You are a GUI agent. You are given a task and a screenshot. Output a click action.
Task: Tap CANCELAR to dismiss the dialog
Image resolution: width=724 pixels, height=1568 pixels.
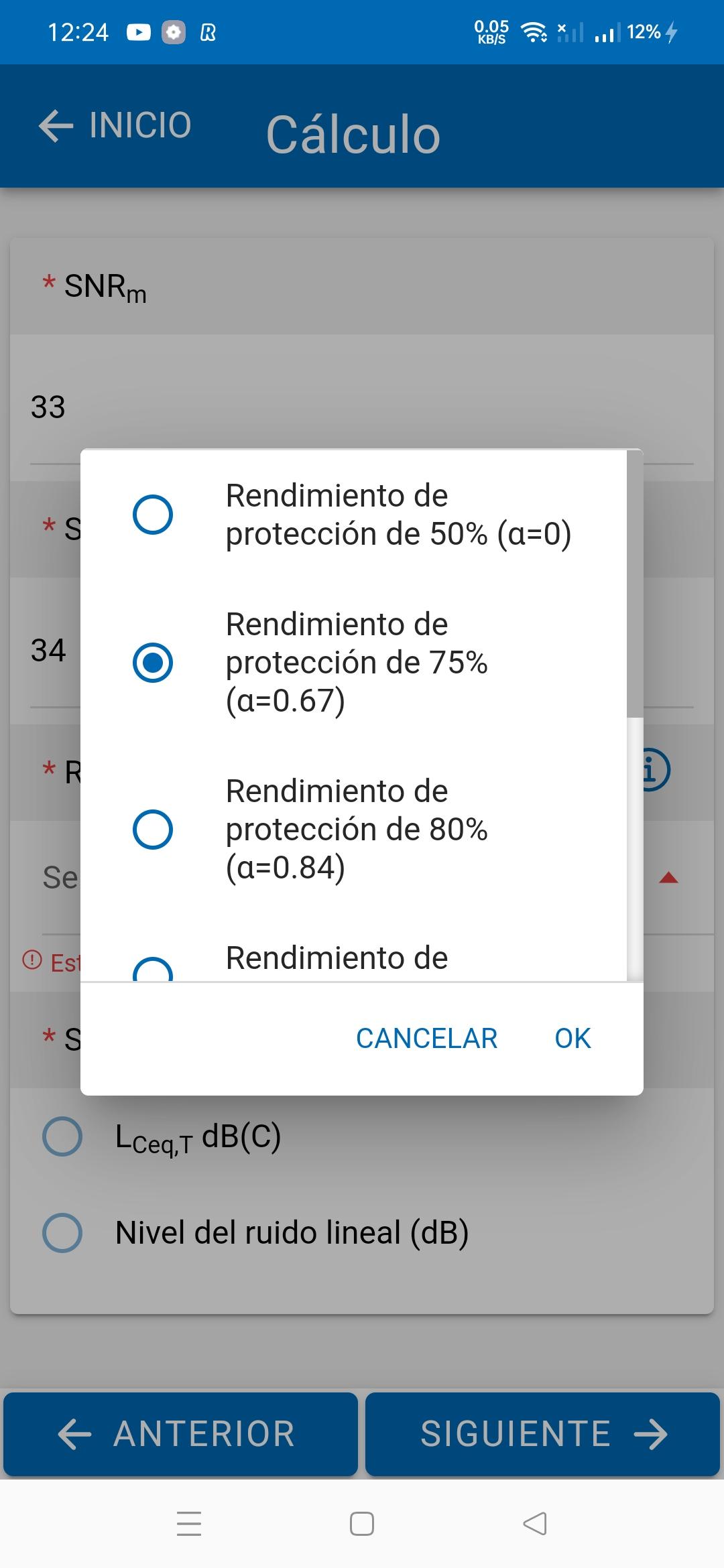426,1039
